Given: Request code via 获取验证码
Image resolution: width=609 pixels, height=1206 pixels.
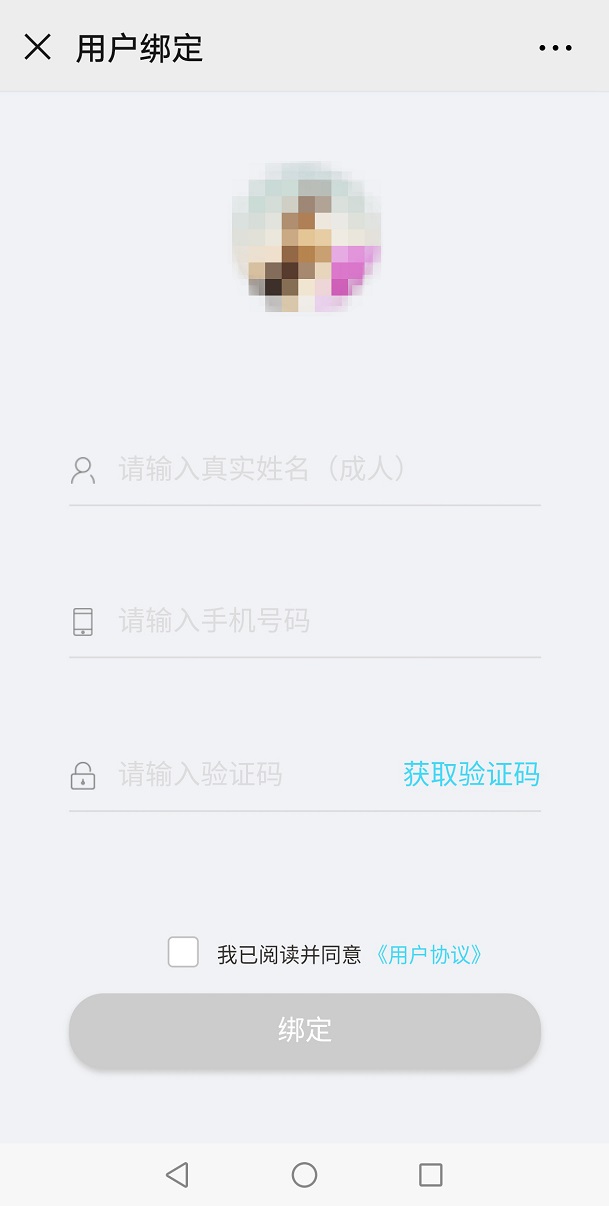Looking at the screenshot, I should tap(471, 774).
